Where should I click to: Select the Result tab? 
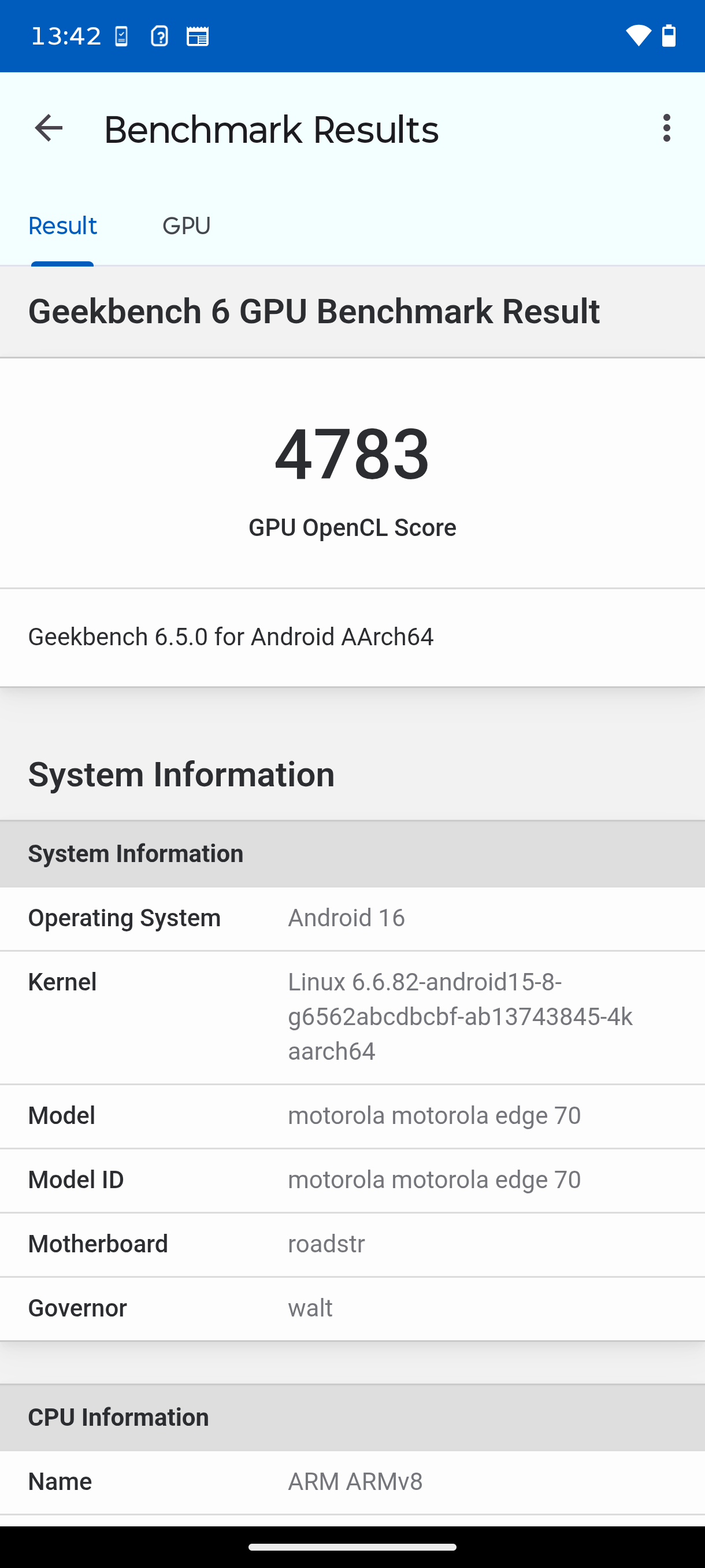(62, 227)
